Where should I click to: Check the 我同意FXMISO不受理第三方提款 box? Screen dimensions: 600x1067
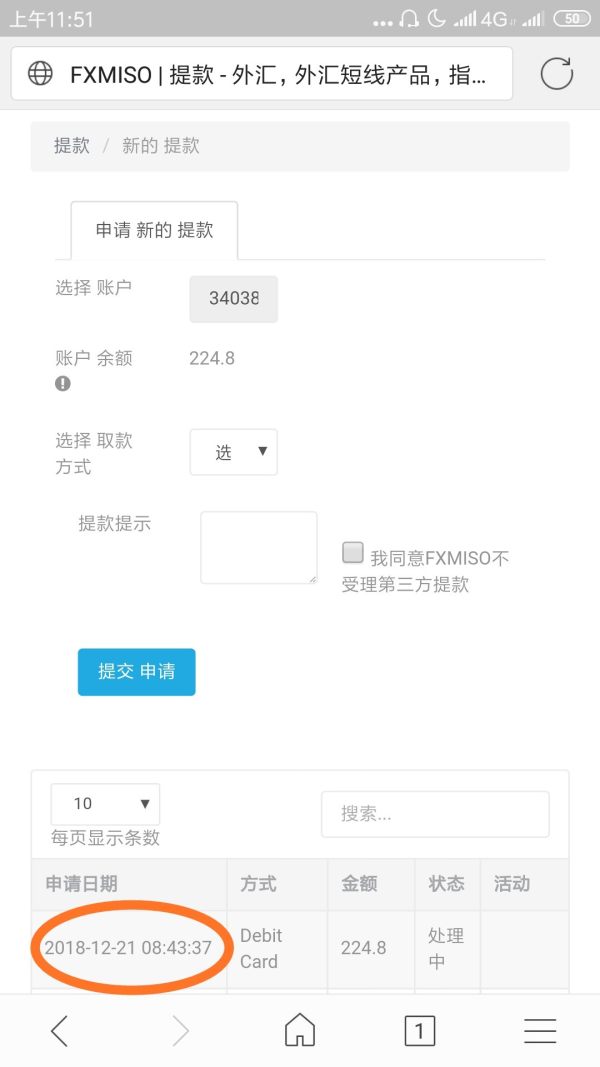tap(352, 553)
